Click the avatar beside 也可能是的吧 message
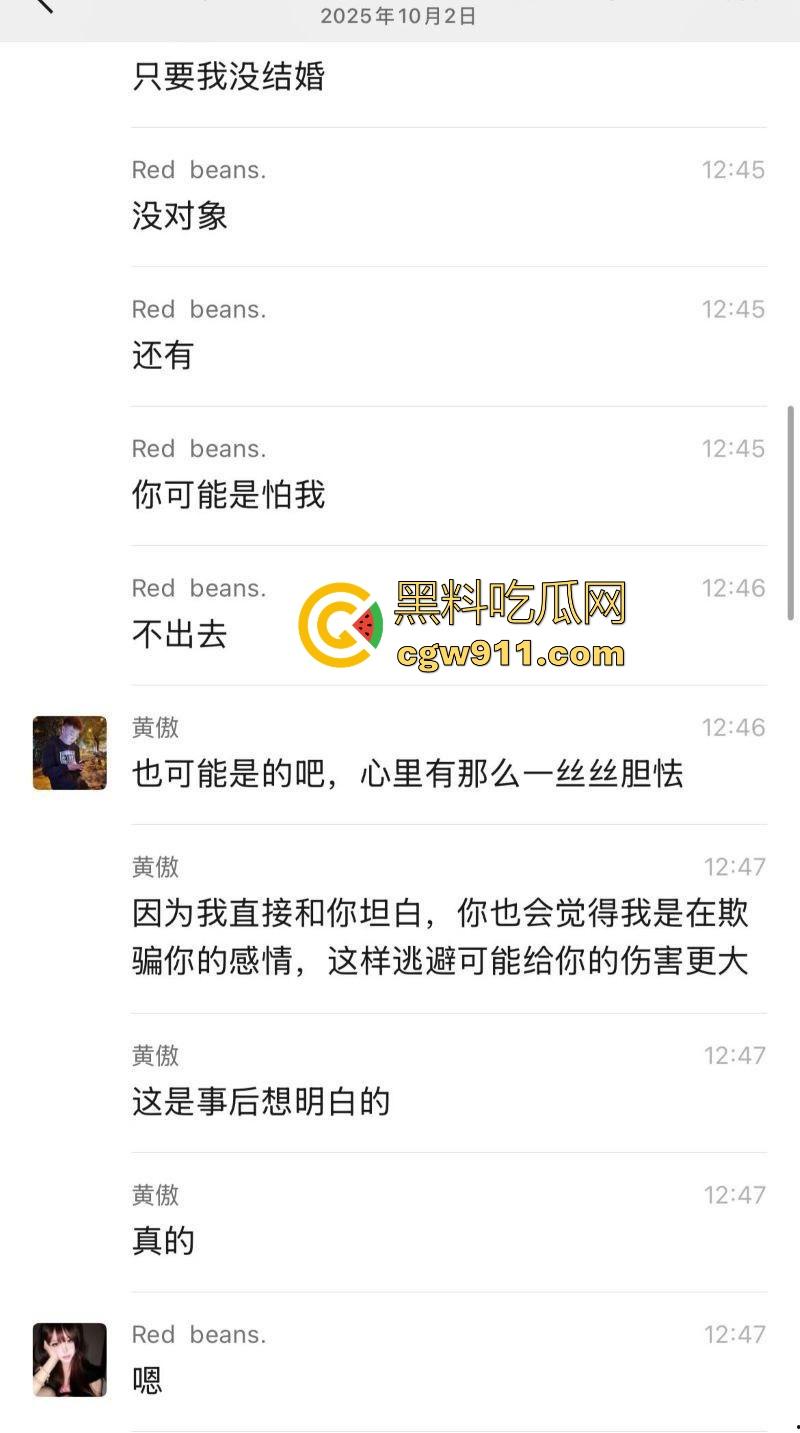800x1433 pixels. tap(68, 753)
